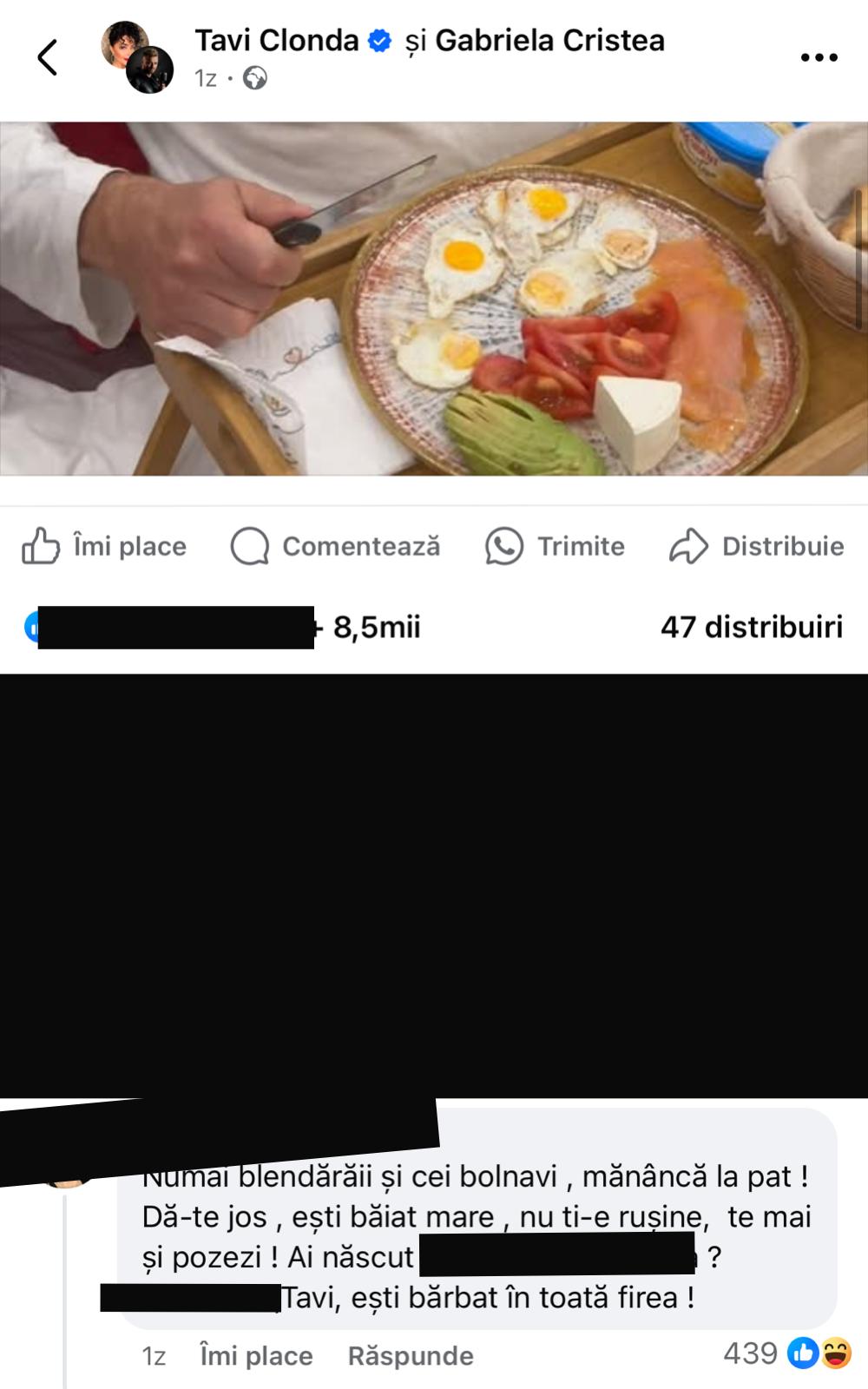The width and height of the screenshot is (868, 1389).
Task: Open Gabriela Cristea's profile from the name
Action: click(549, 41)
